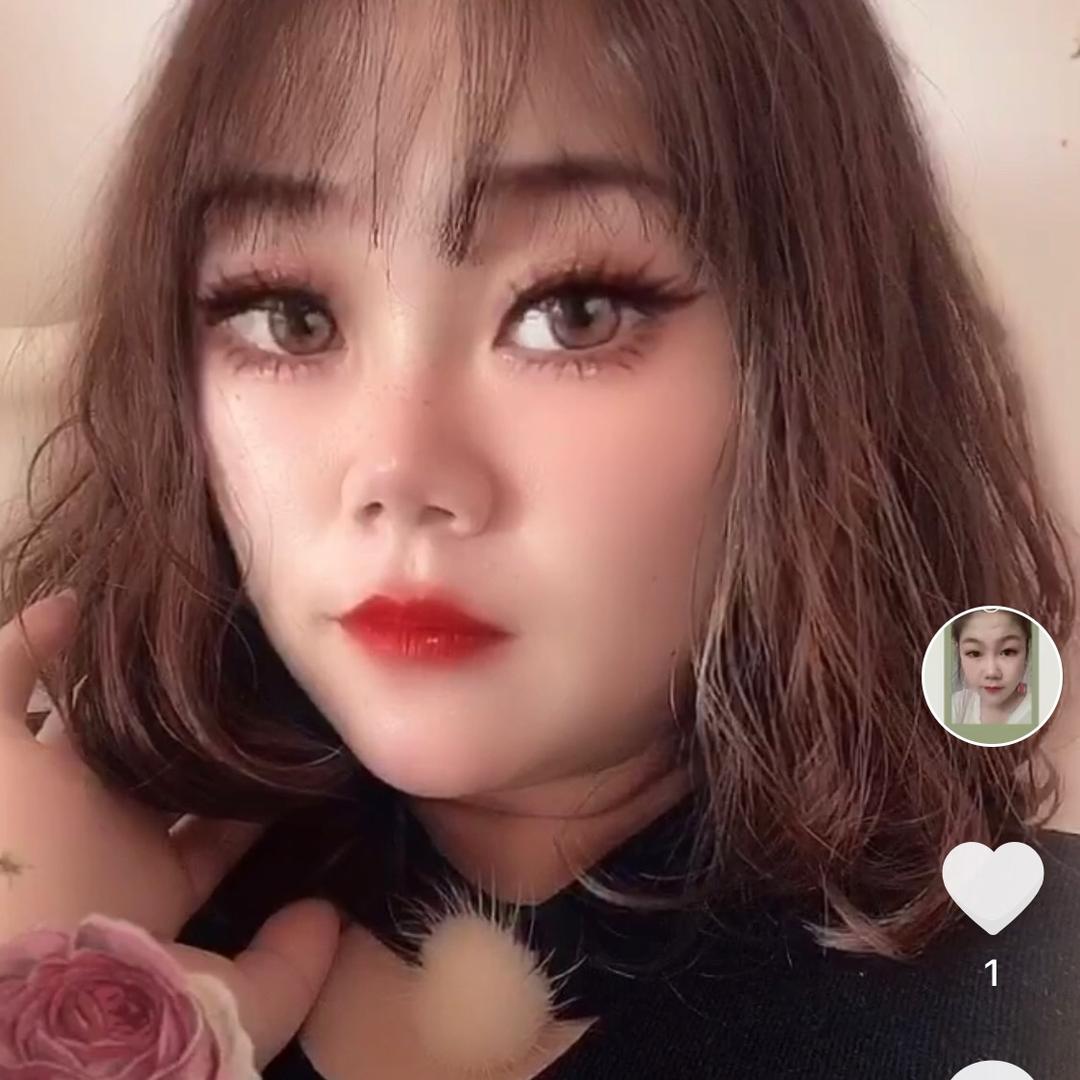Open the creator's profile avatar
Screen dimensions: 1080x1080
coord(991,676)
